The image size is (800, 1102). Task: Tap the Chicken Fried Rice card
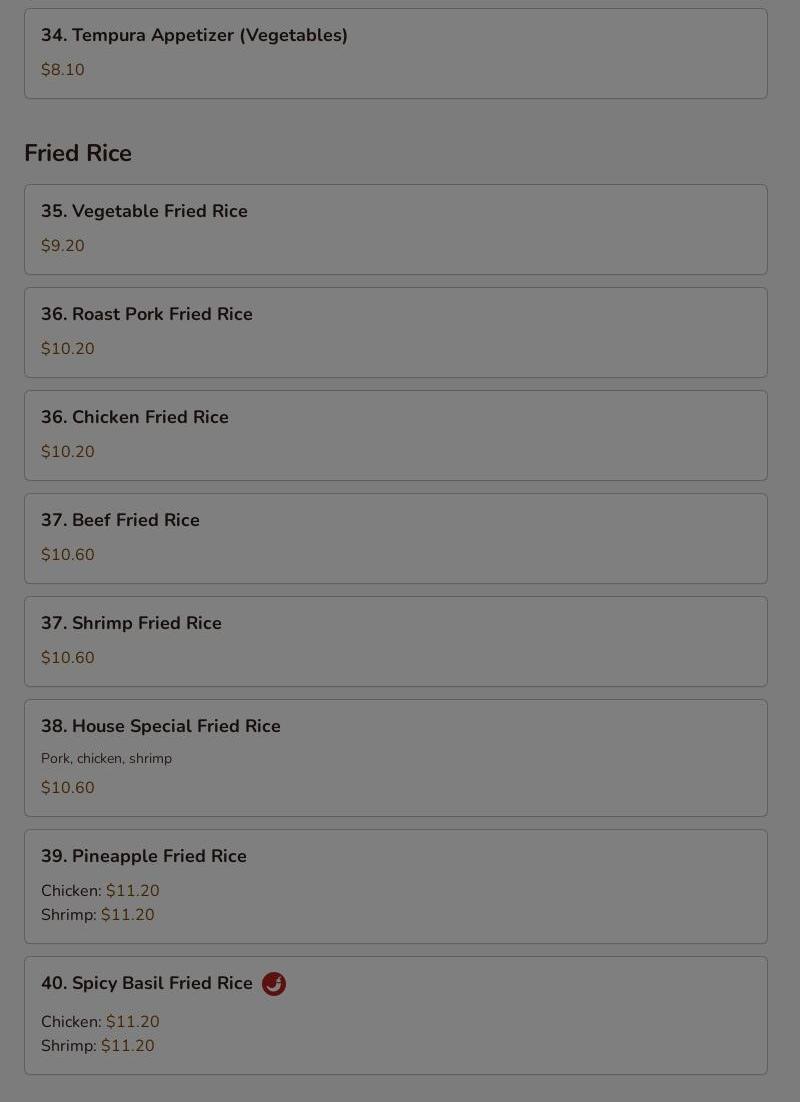395,435
